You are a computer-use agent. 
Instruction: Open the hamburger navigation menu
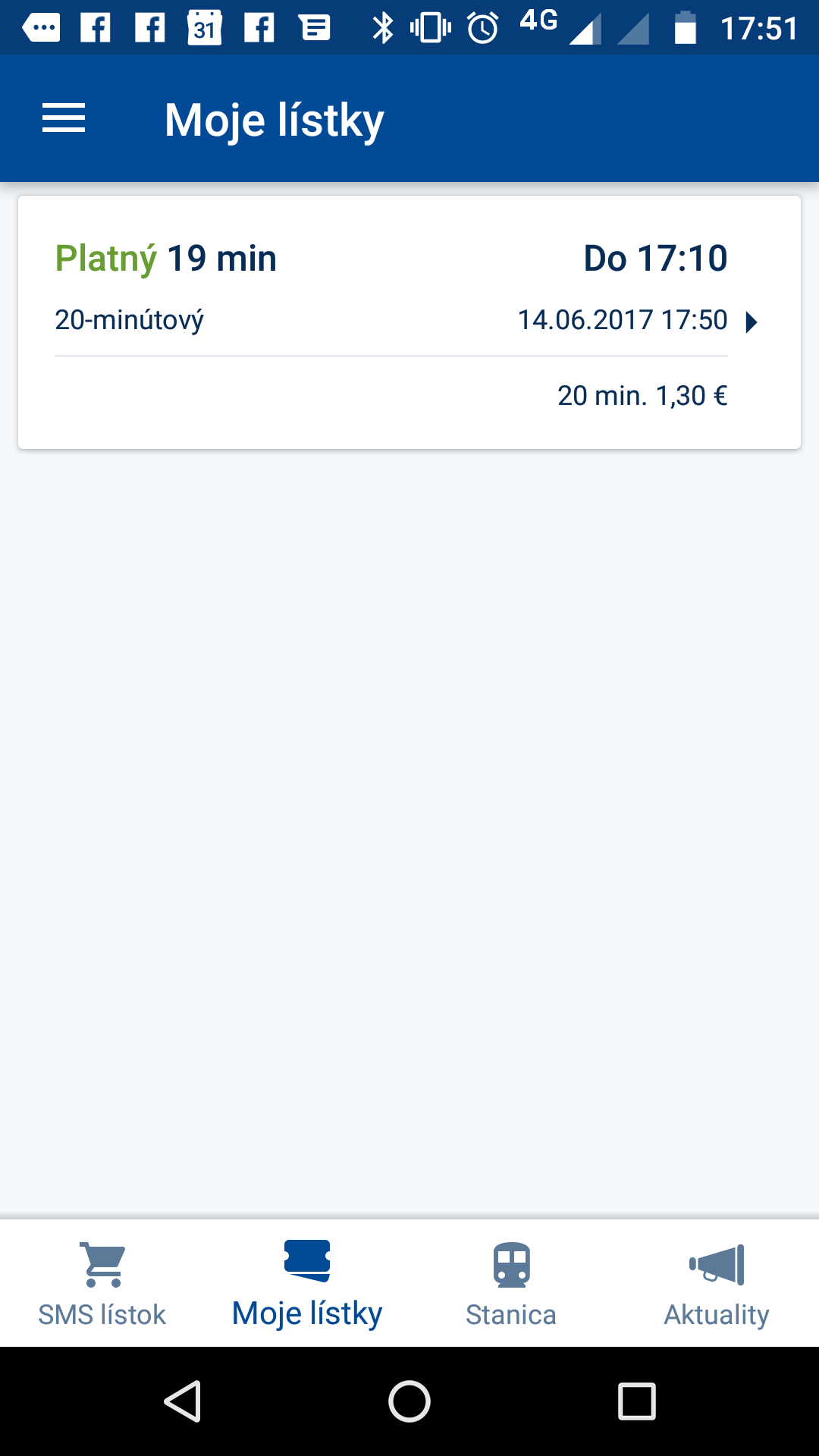coord(64,119)
